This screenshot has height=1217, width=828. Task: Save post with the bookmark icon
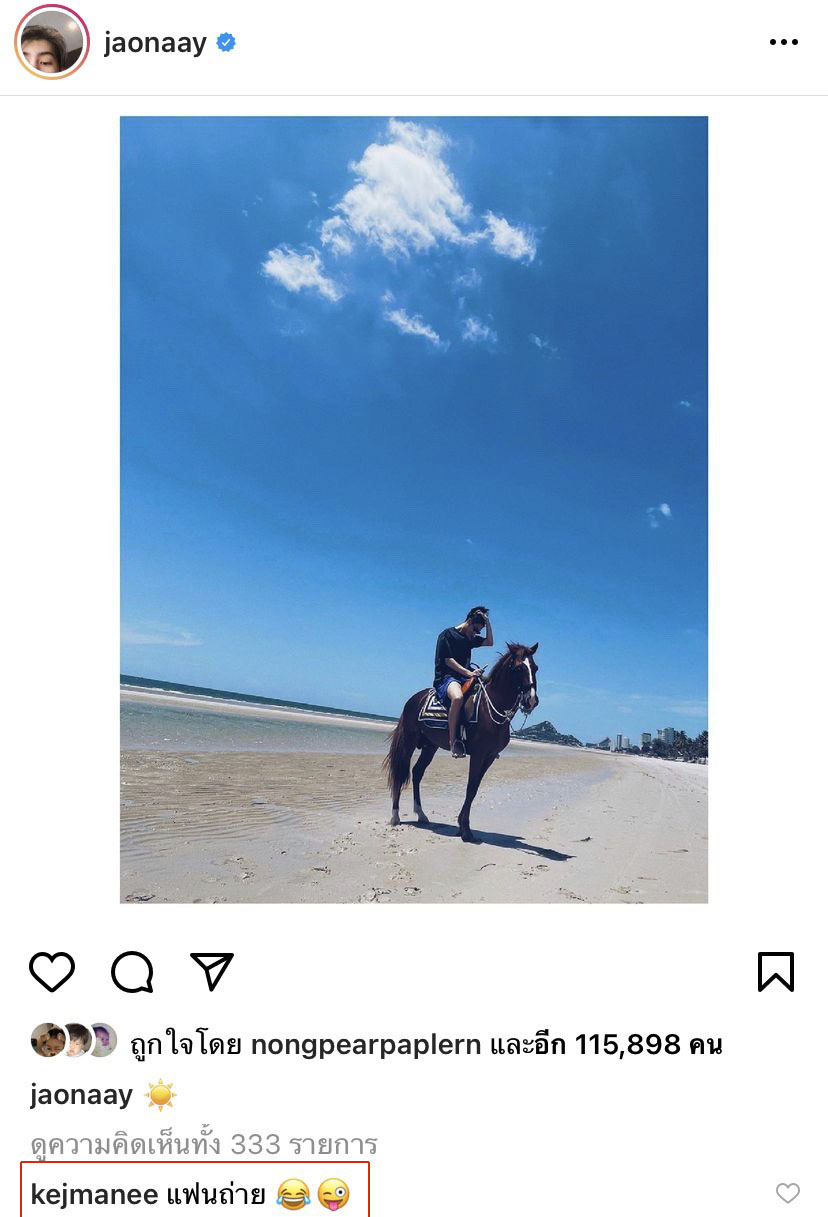776,971
